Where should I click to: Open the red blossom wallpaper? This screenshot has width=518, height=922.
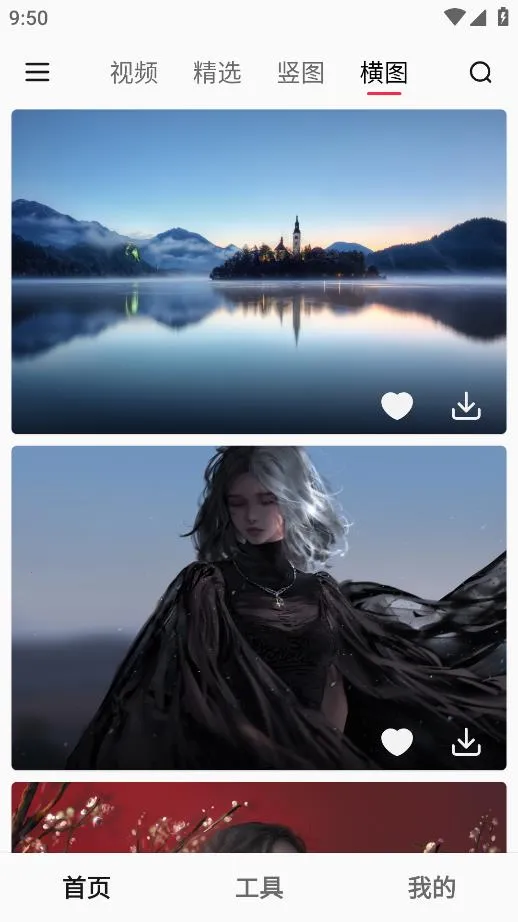259,817
